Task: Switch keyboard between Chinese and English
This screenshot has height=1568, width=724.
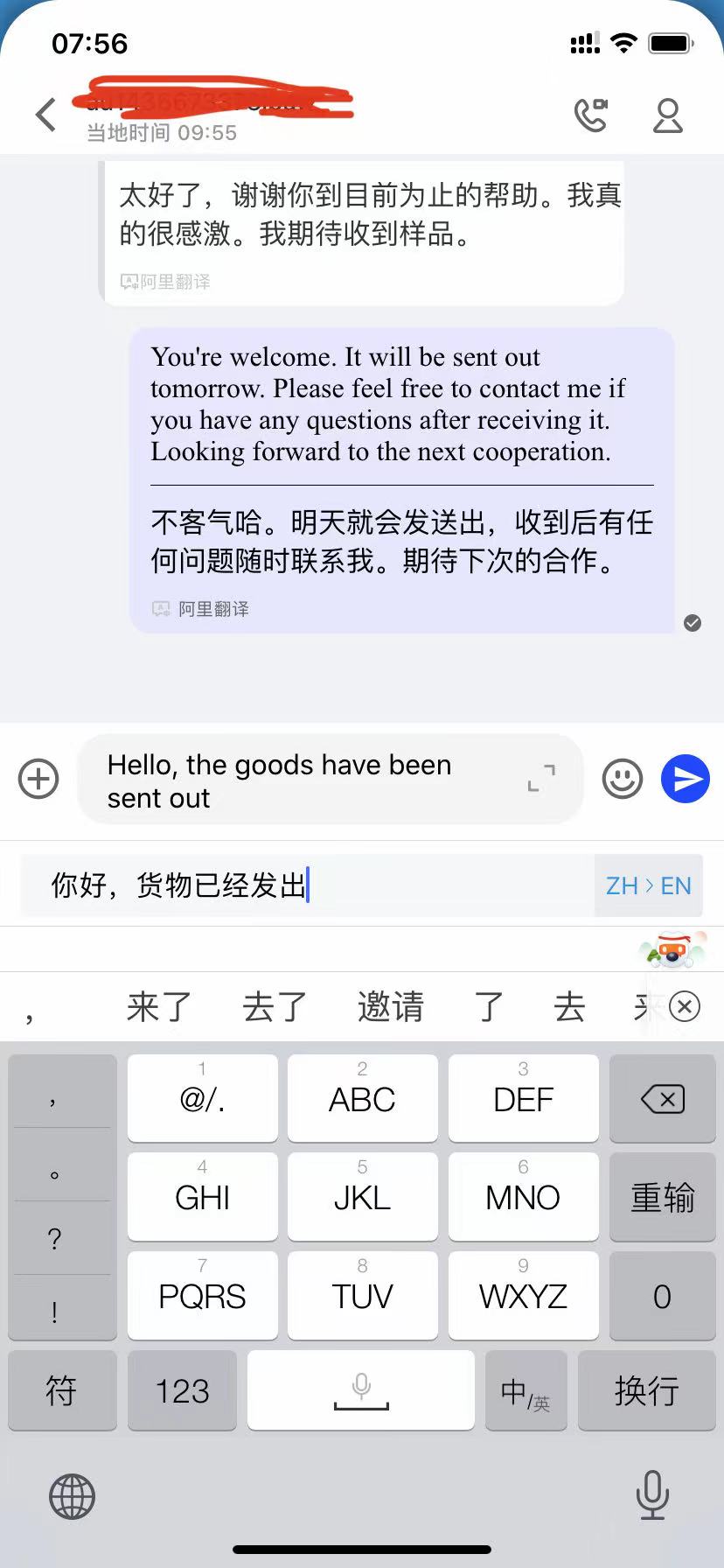Action: tap(526, 1390)
